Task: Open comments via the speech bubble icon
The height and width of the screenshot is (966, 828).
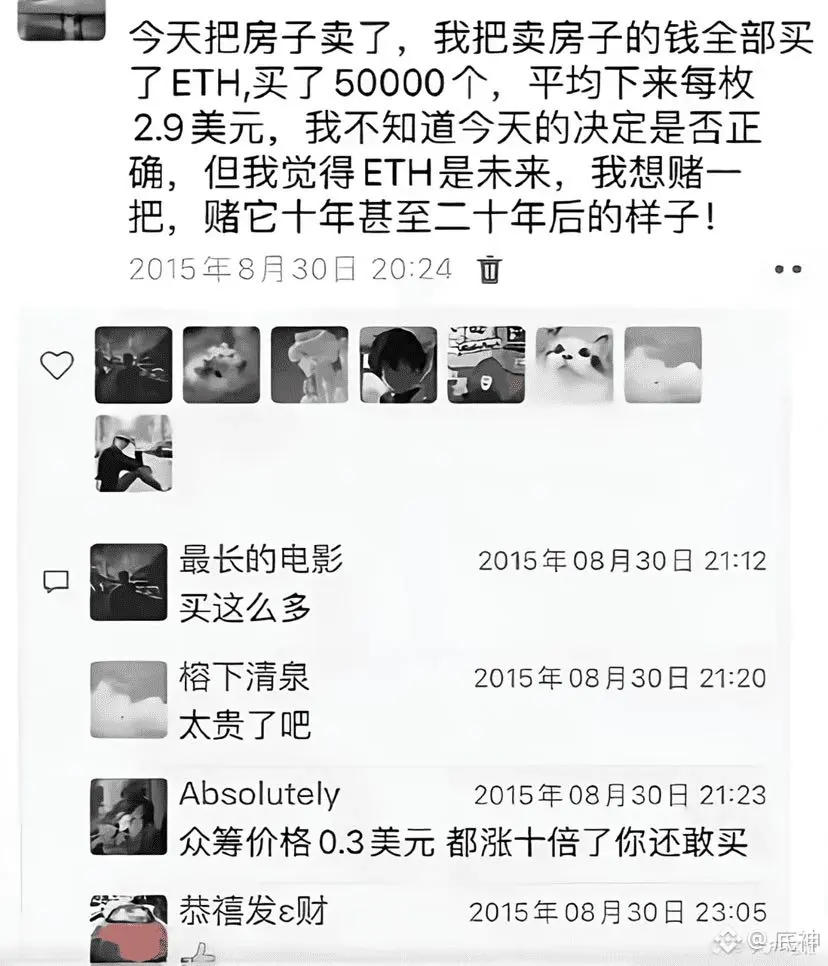Action: tap(56, 578)
